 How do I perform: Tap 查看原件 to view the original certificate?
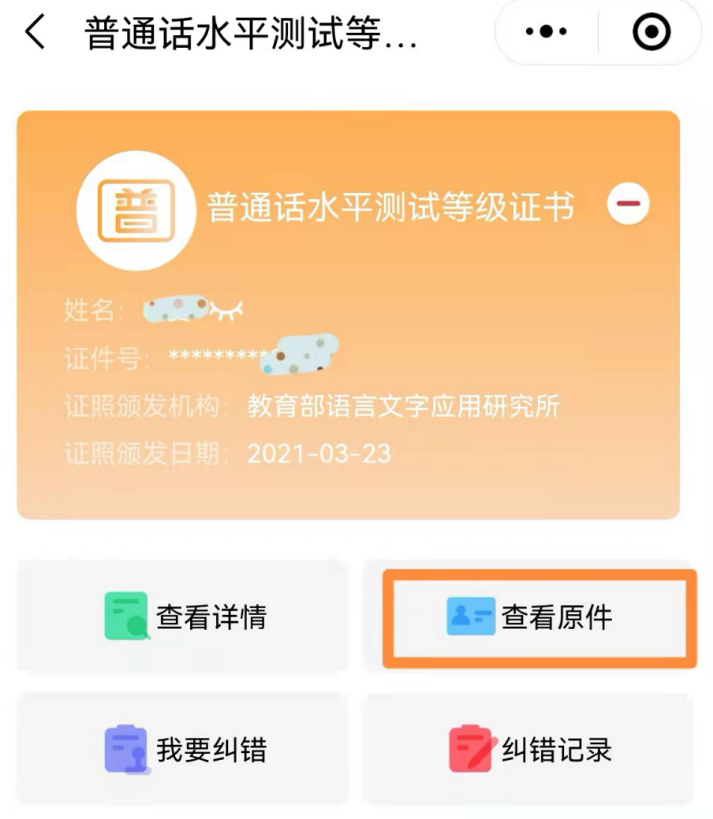[539, 618]
